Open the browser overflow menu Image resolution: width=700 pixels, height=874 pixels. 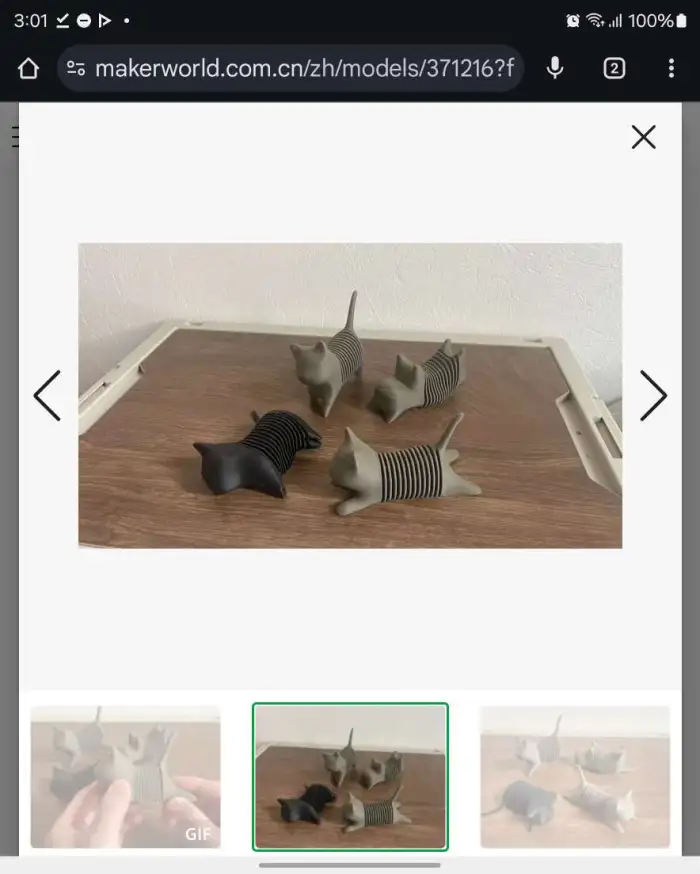click(671, 68)
